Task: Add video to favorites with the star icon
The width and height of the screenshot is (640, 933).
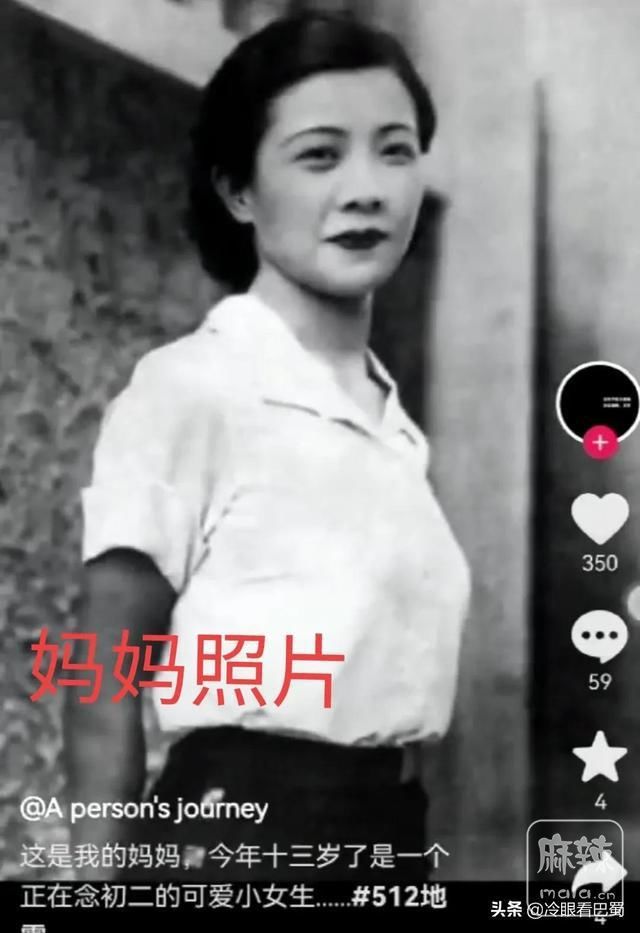Action: 599,757
